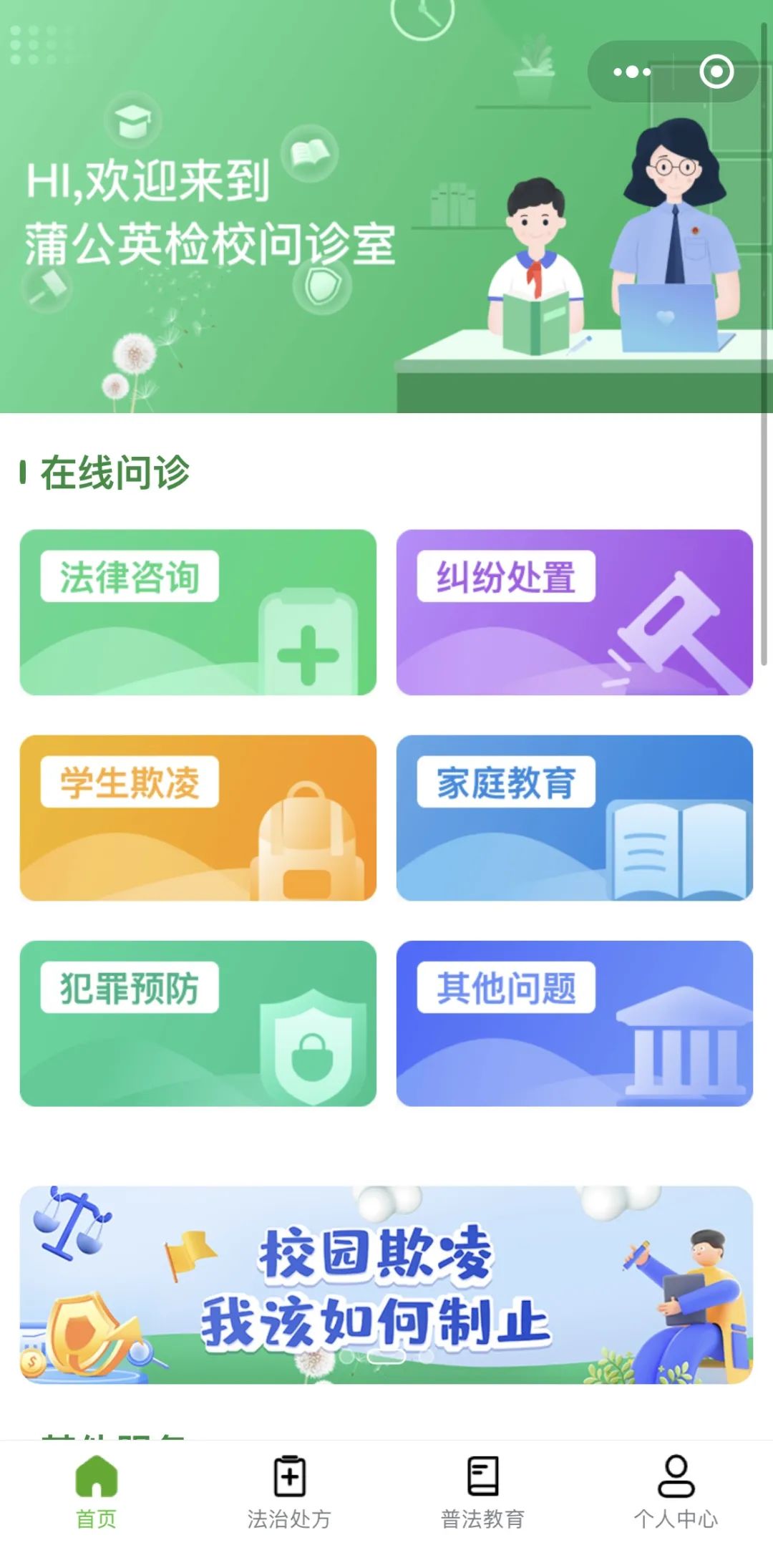Tap the 其他问题 card
The height and width of the screenshot is (1568, 773).
tap(574, 1023)
